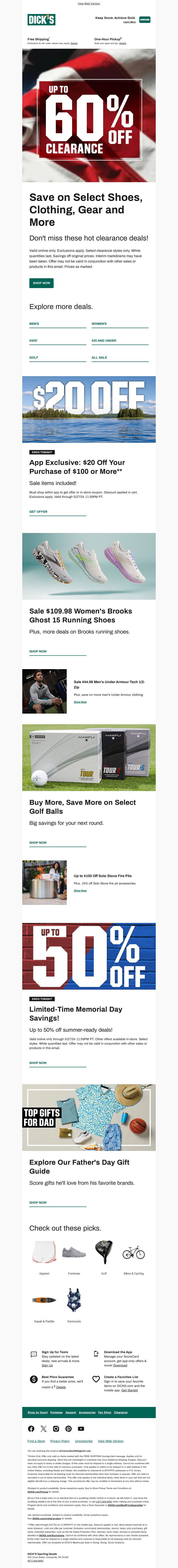178x1568 pixels.
Task: Browse the GOLF deals link
Action: click(x=34, y=357)
